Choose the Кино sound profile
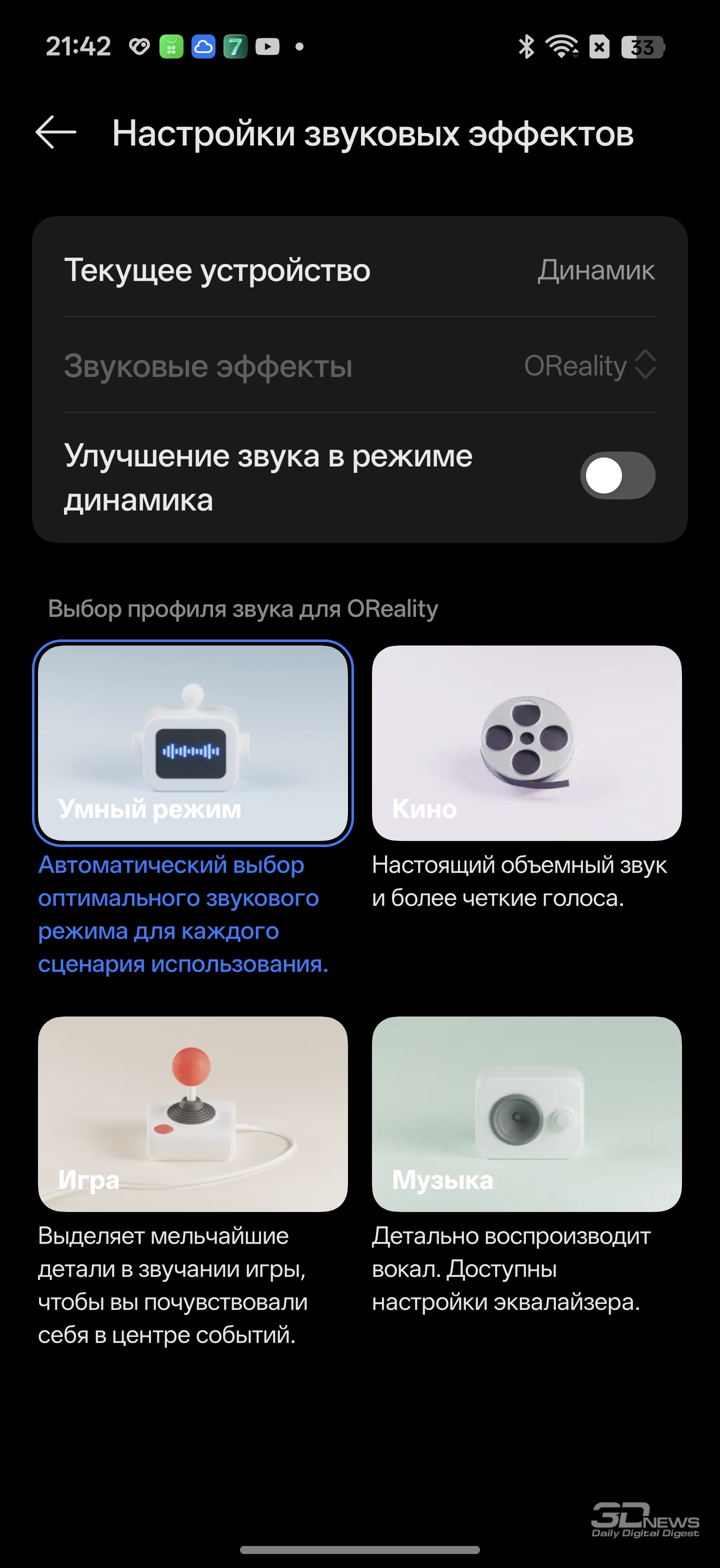Viewport: 720px width, 1568px height. point(526,742)
